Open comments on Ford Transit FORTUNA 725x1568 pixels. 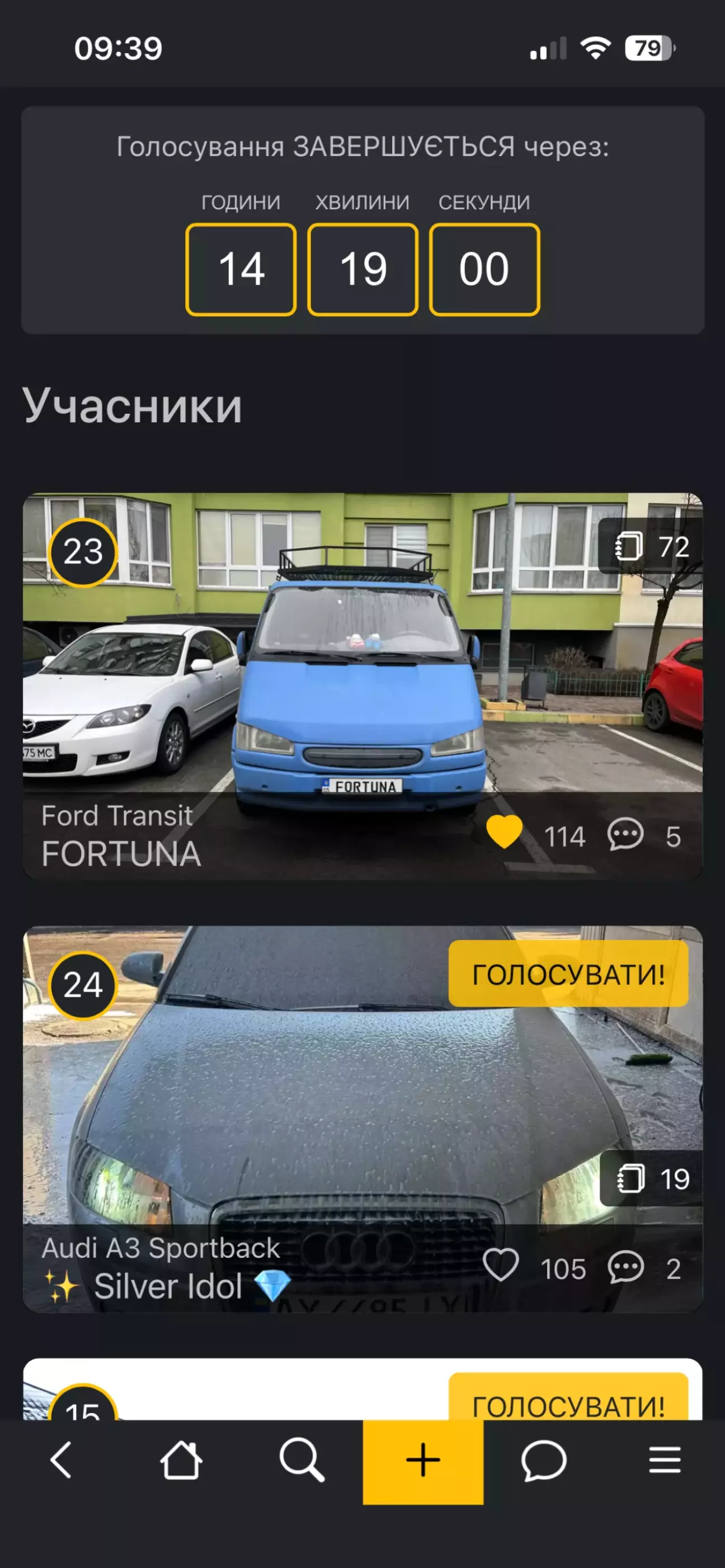625,834
